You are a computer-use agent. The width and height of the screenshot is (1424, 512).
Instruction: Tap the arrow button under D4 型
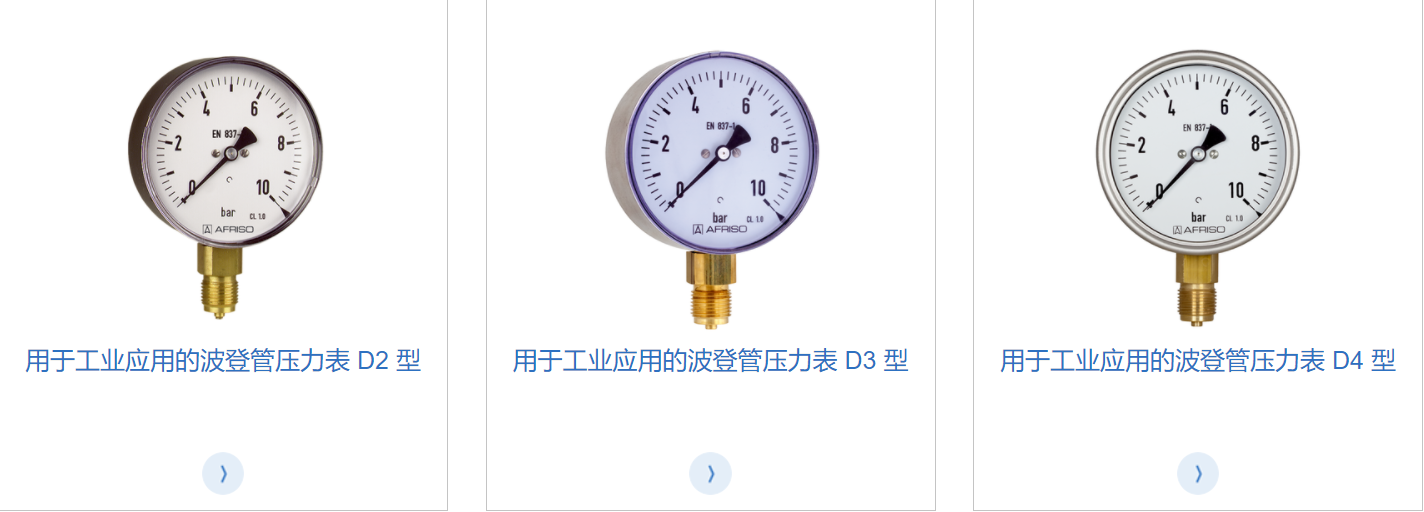click(x=1198, y=474)
